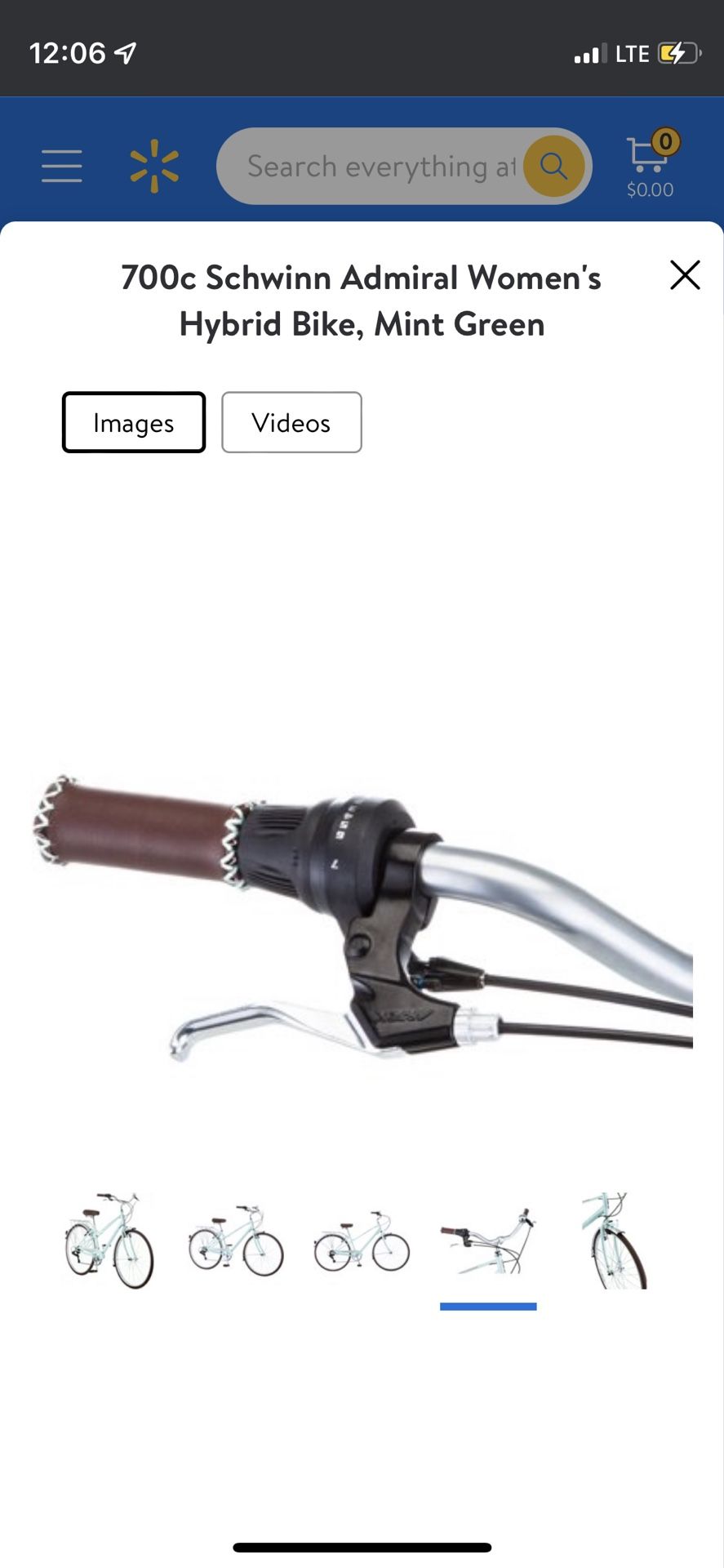
Task: Close the image gallery overlay
Action: [685, 275]
